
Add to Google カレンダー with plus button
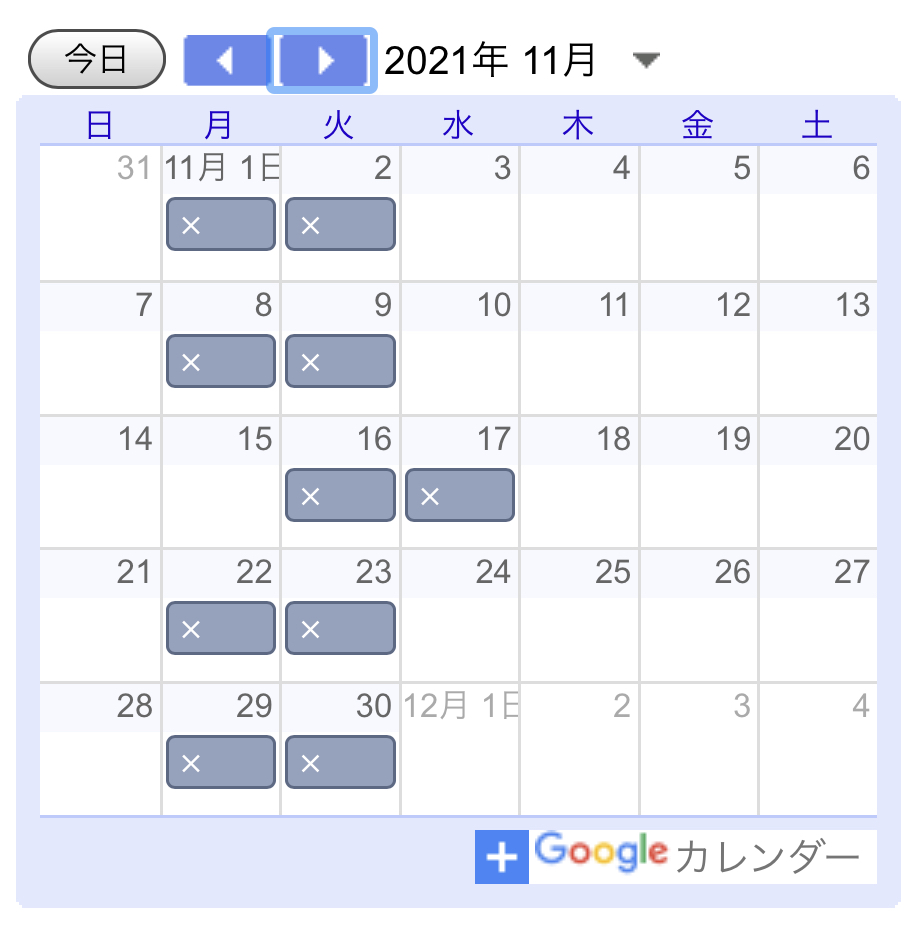coord(501,857)
